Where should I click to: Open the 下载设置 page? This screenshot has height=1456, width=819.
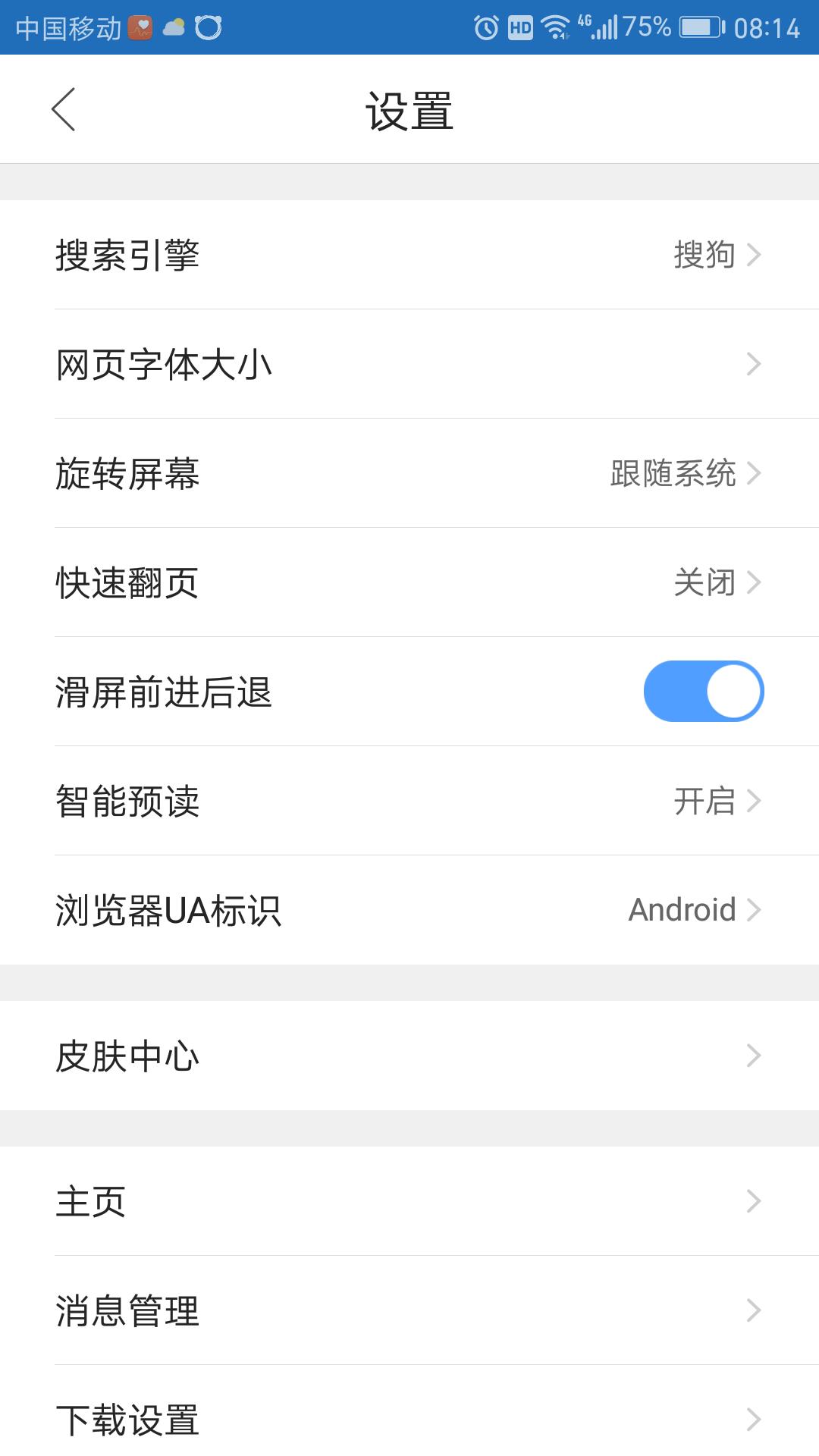(x=409, y=1418)
